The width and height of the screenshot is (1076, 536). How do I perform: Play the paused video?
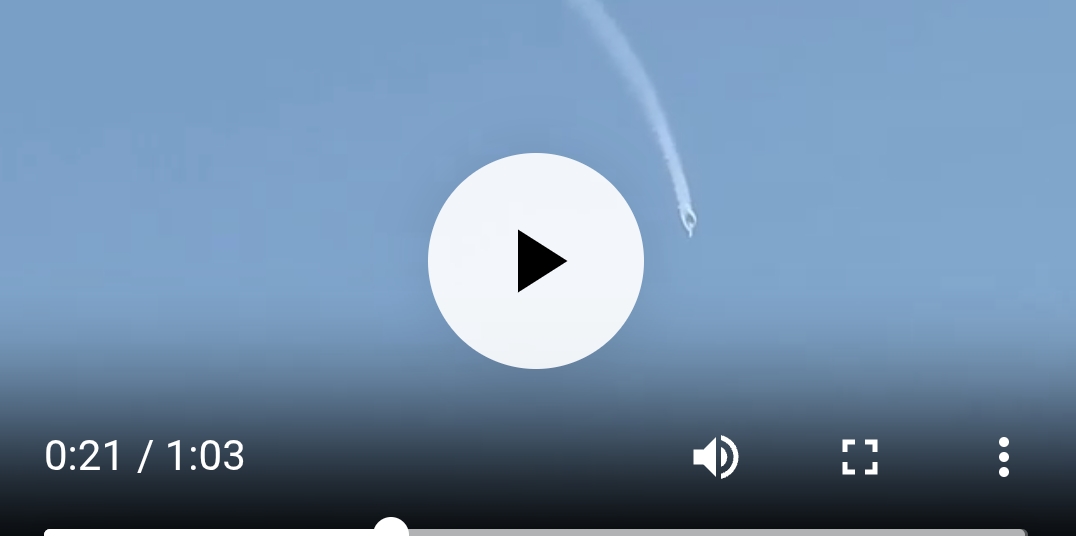coord(536,261)
